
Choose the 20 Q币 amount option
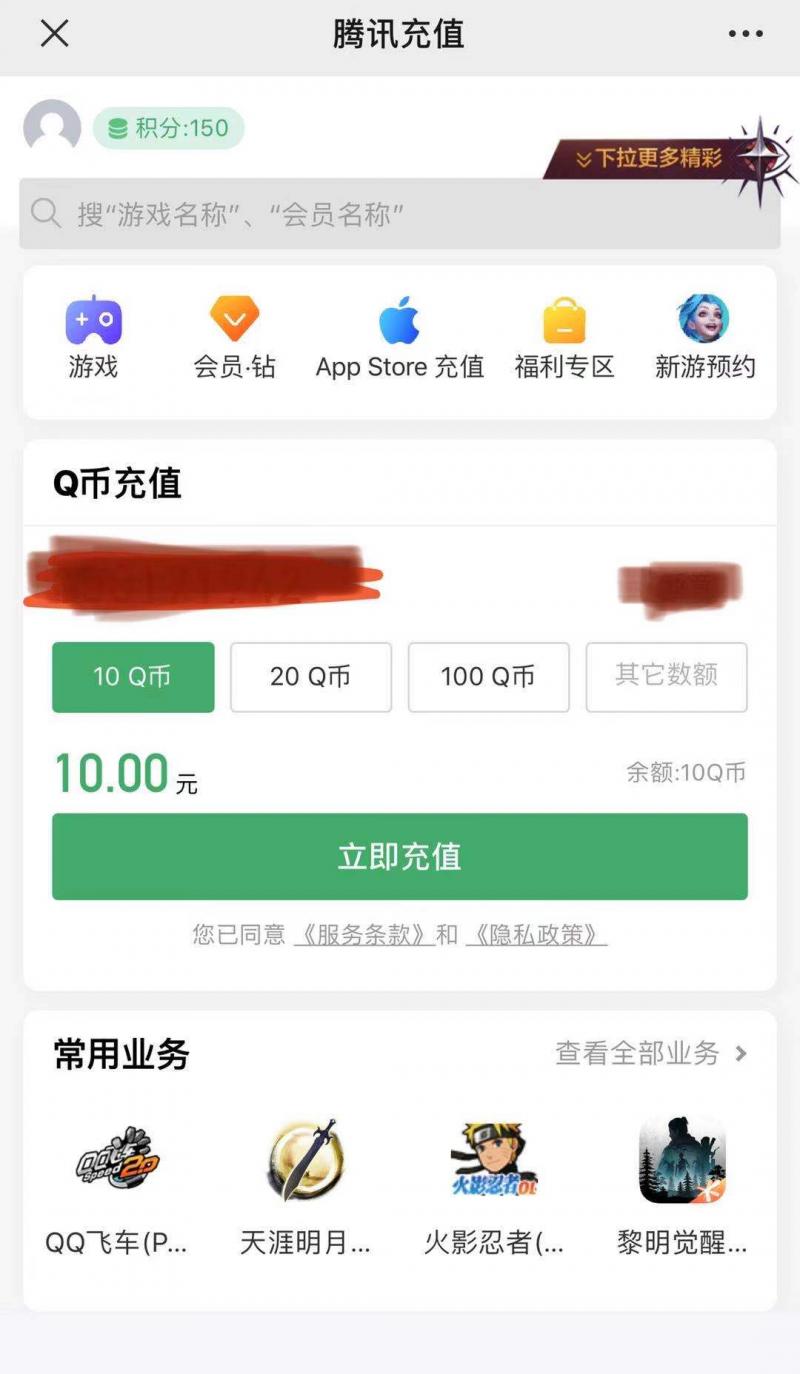point(310,677)
